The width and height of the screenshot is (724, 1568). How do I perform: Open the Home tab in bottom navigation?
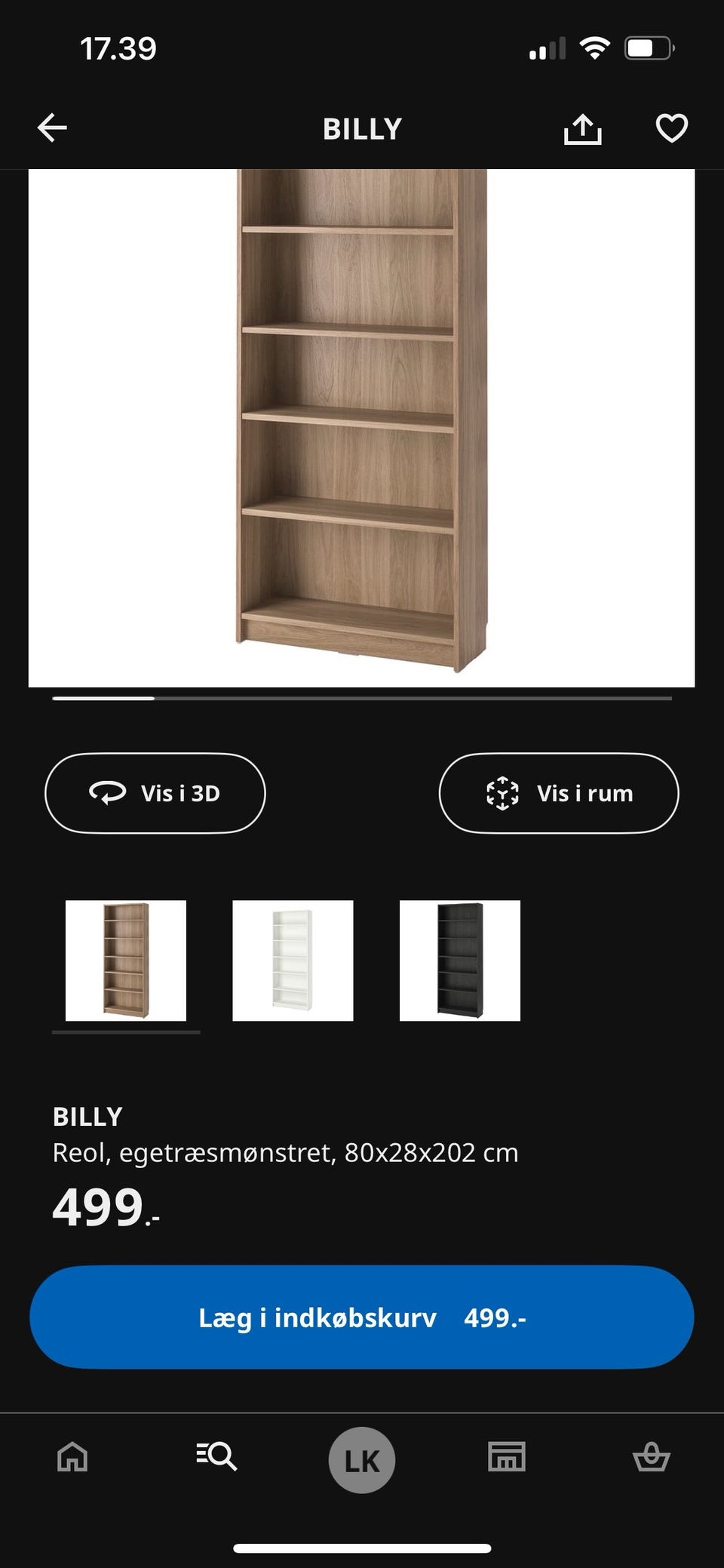pos(72,1457)
